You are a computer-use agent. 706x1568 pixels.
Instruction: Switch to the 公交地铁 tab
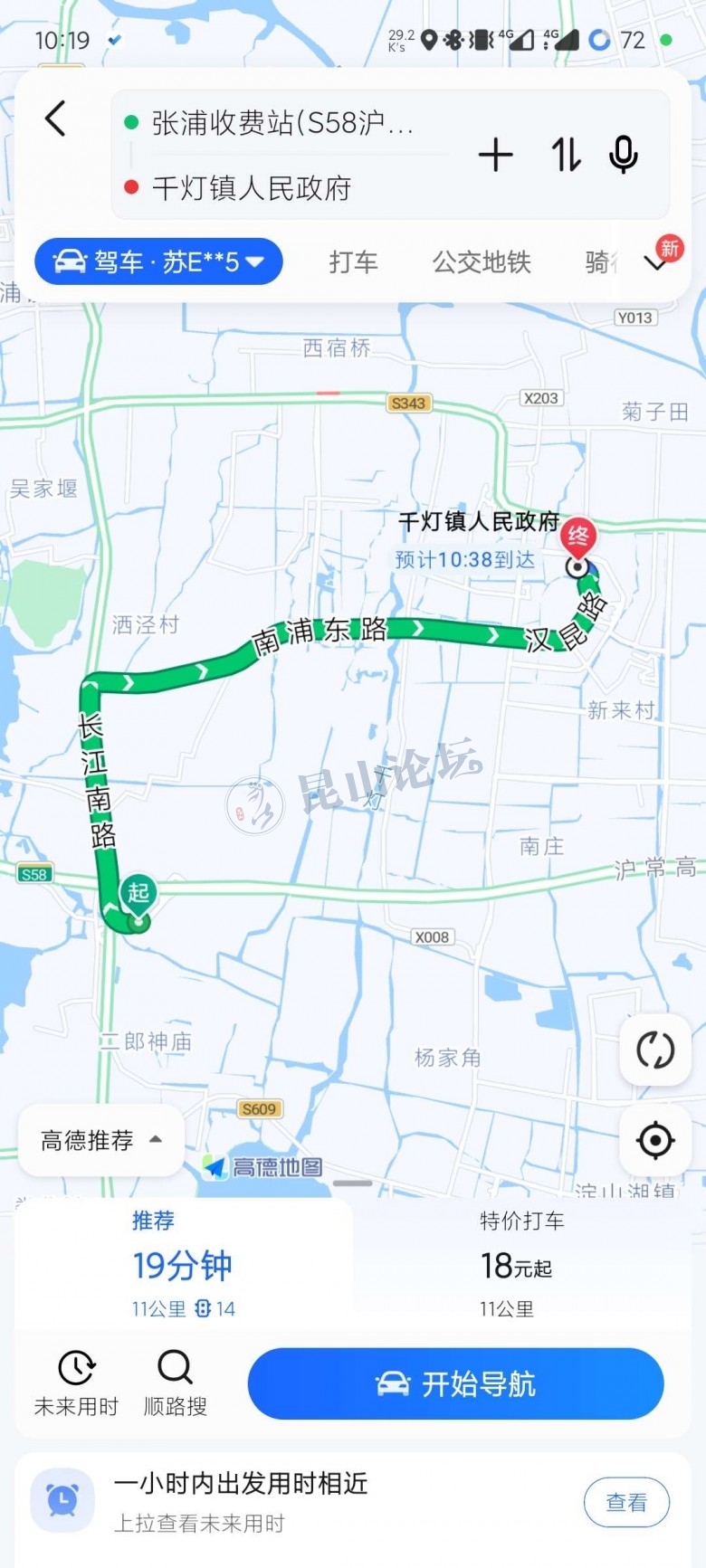coord(481,262)
